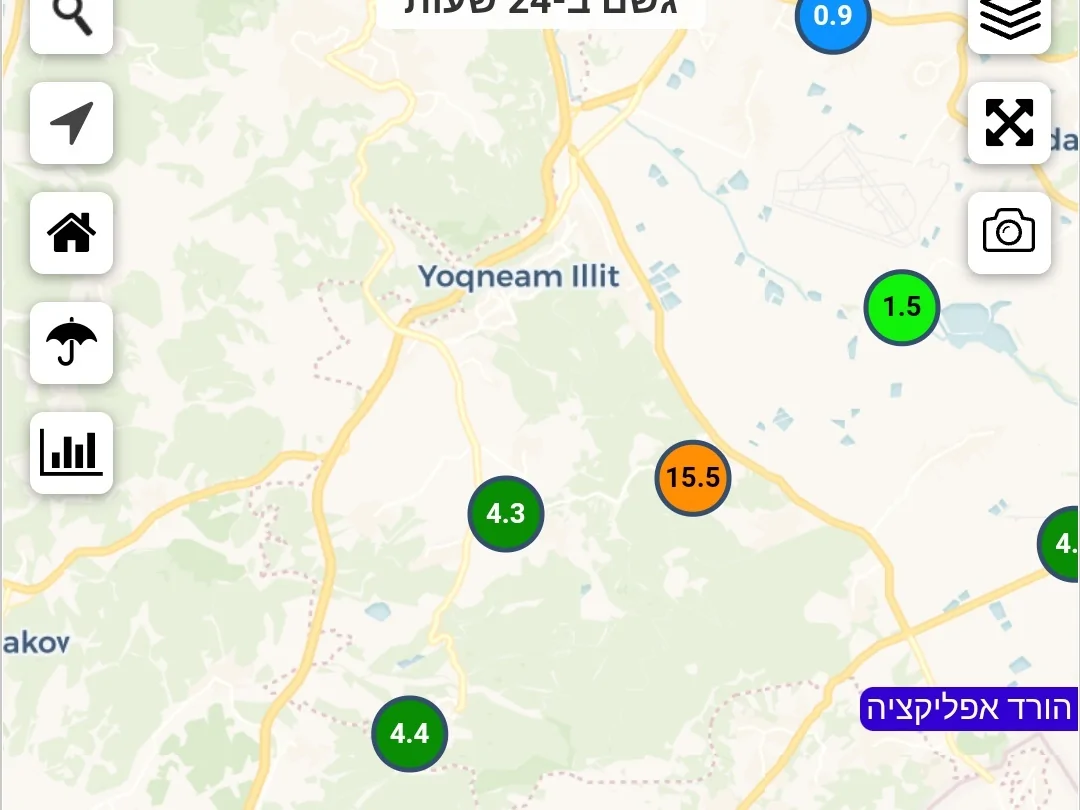Select the green 4.4 station marker

[409, 734]
